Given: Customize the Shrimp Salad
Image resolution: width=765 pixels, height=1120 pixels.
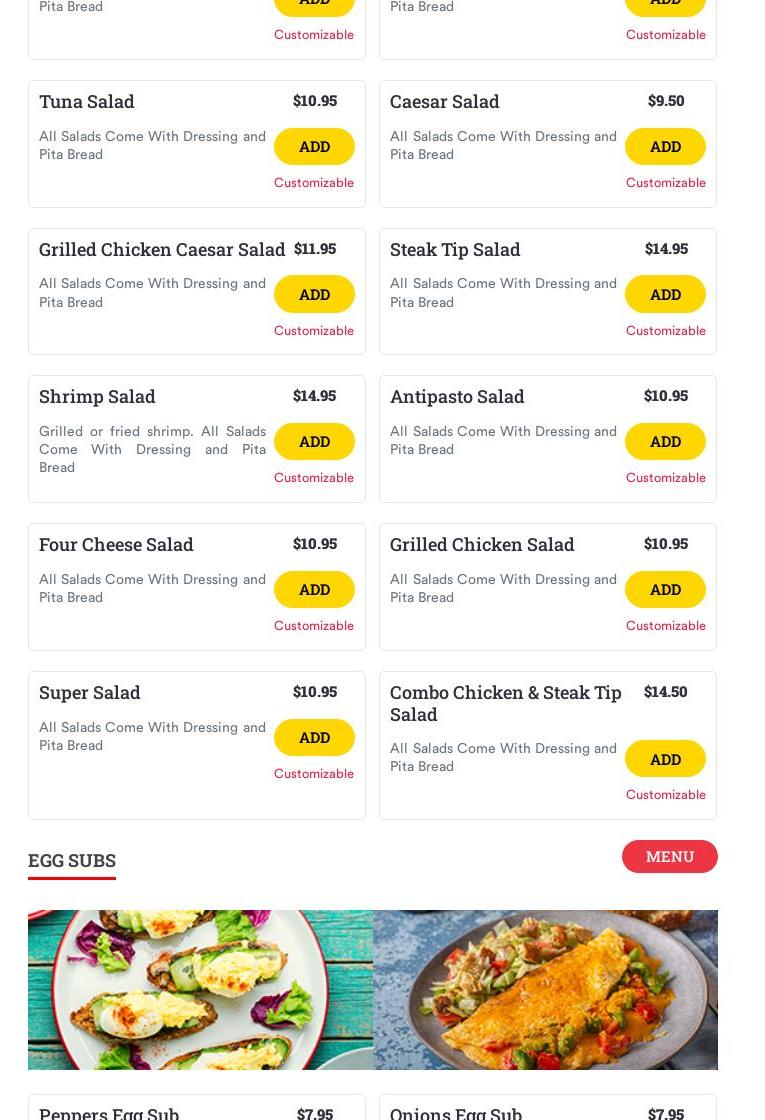Looking at the screenshot, I should tap(314, 478).
